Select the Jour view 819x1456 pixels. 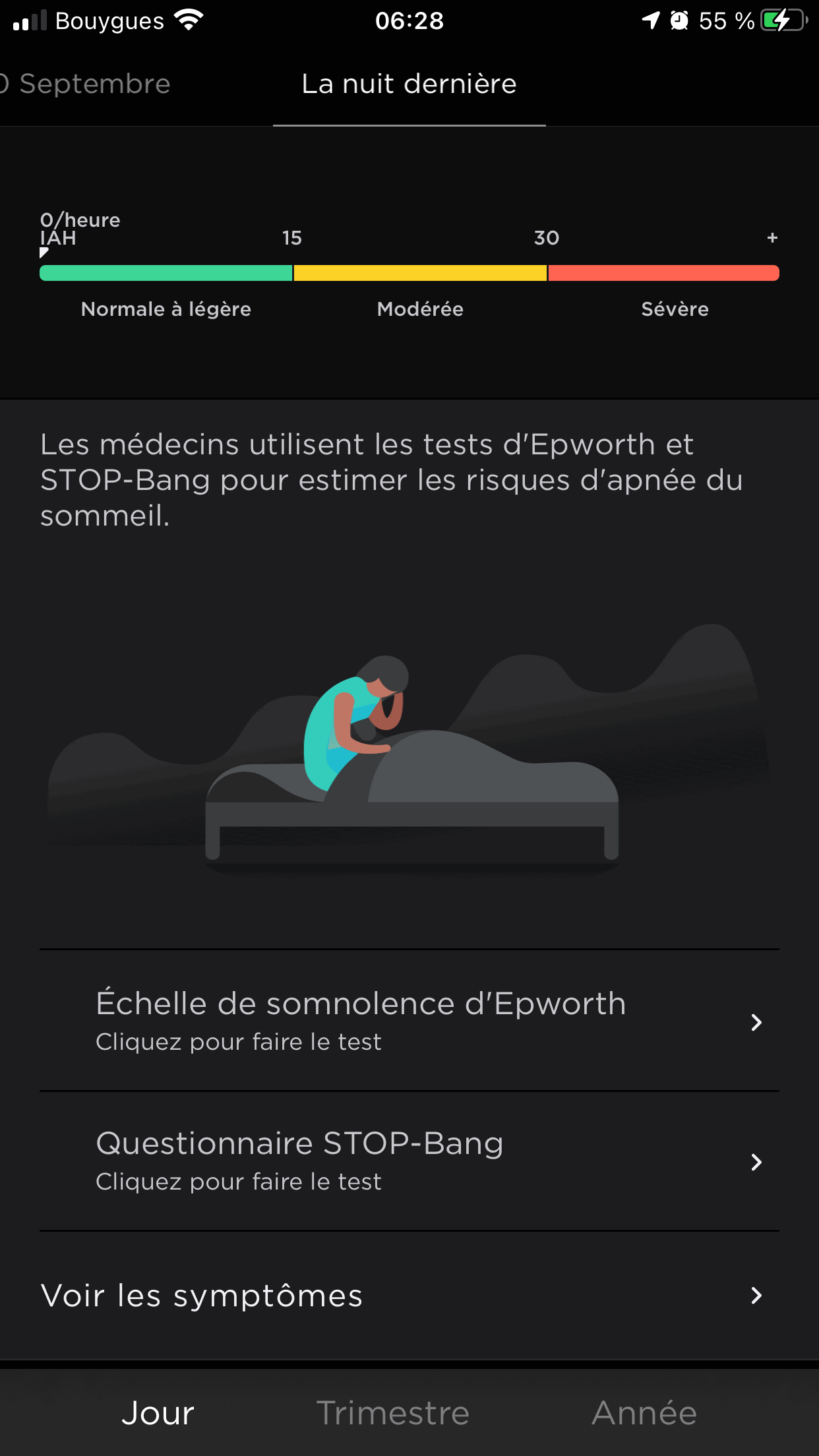[158, 1412]
